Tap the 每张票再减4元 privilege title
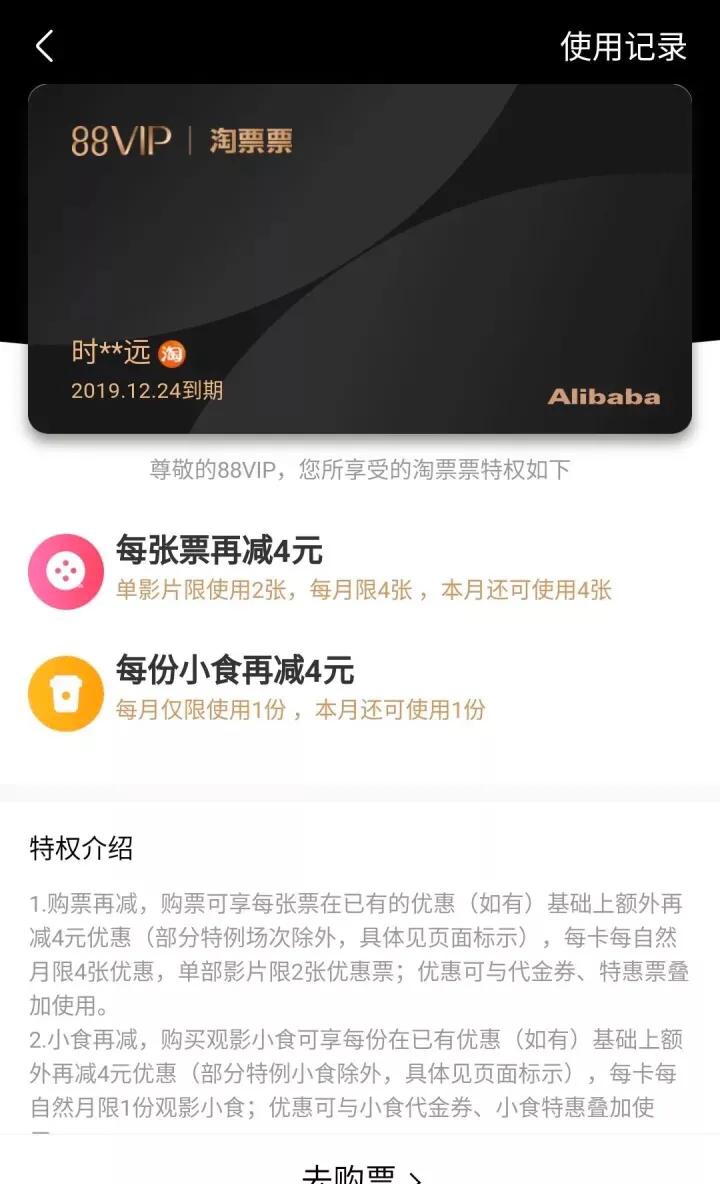Viewport: 720px width, 1184px height. 218,549
